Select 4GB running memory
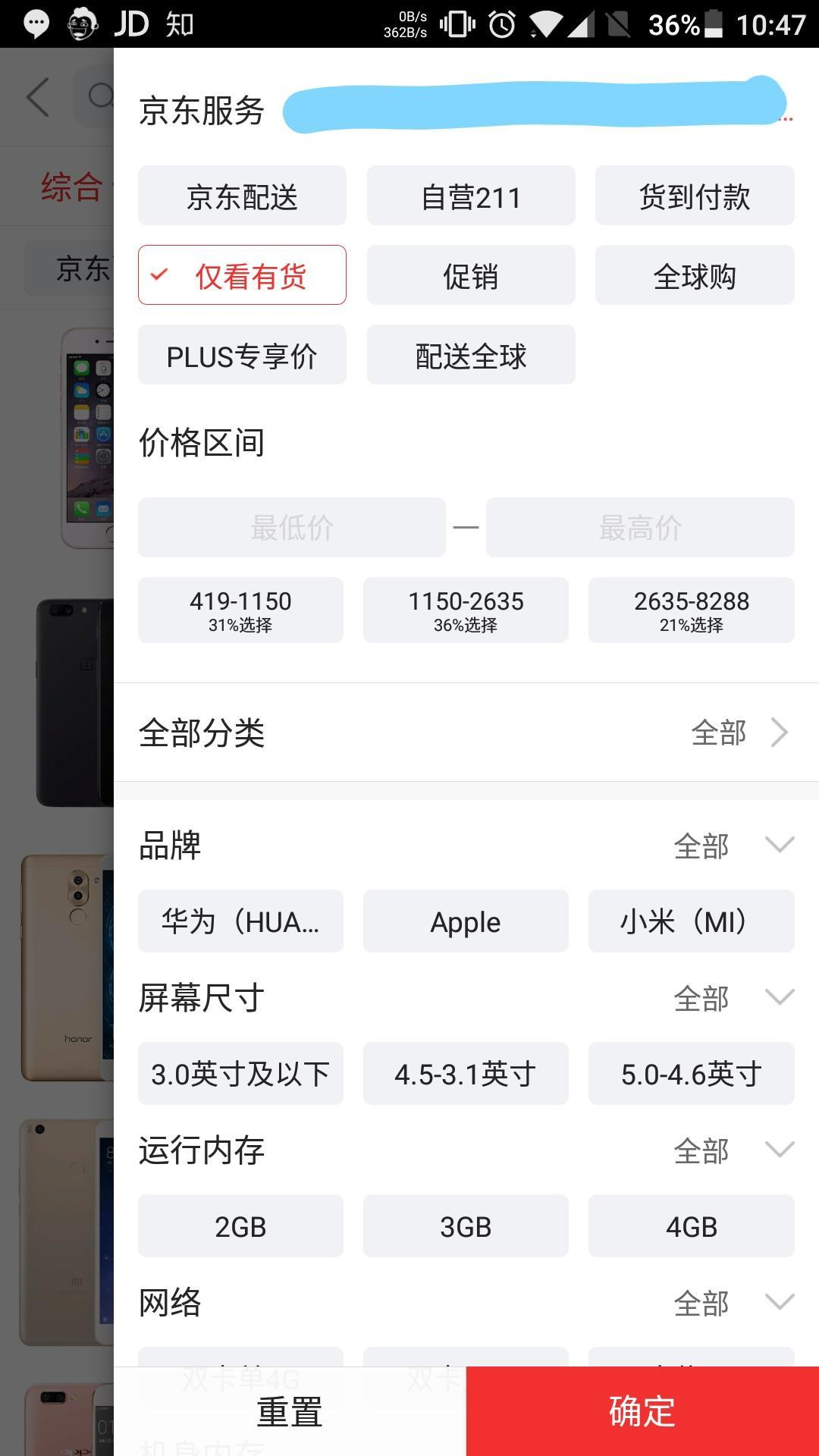This screenshot has width=819, height=1456. point(692,1226)
